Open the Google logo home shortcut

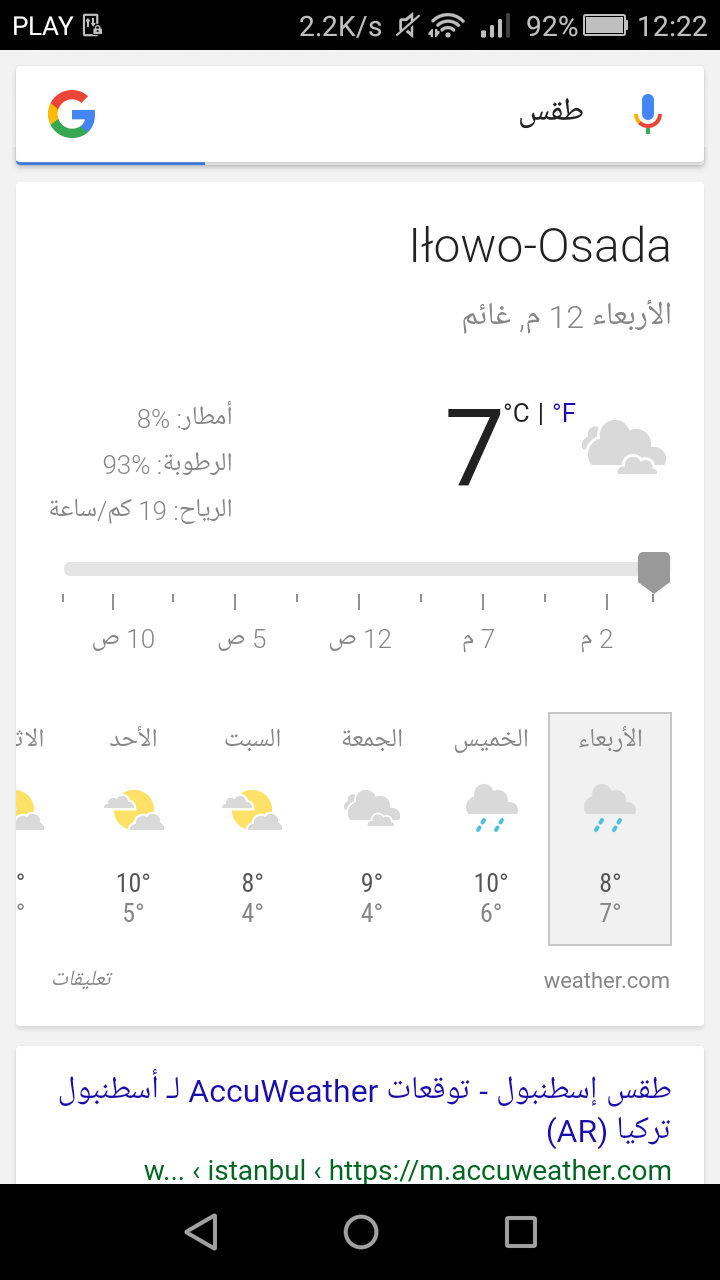pos(72,114)
